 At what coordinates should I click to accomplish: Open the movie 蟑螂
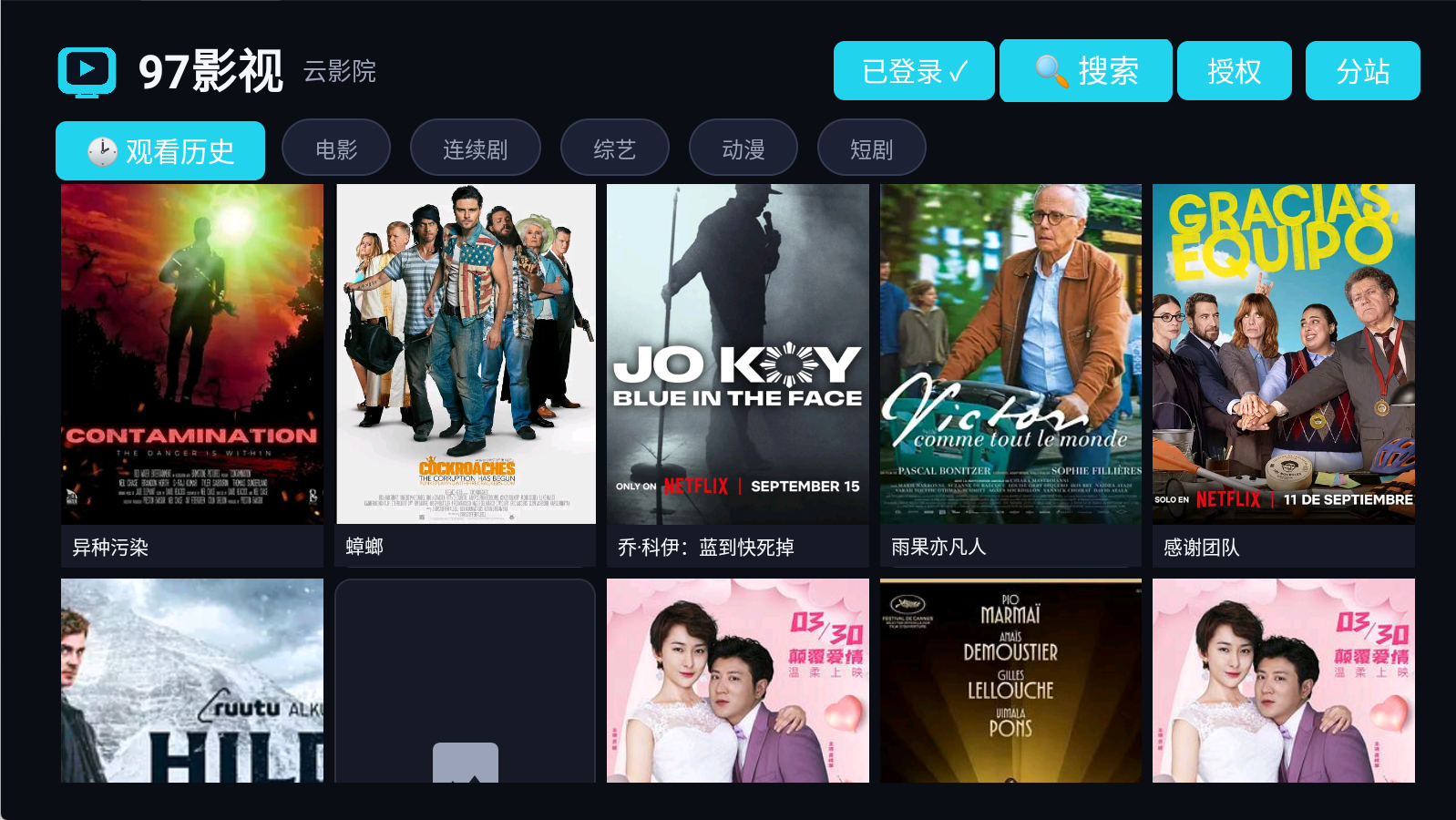tap(466, 375)
